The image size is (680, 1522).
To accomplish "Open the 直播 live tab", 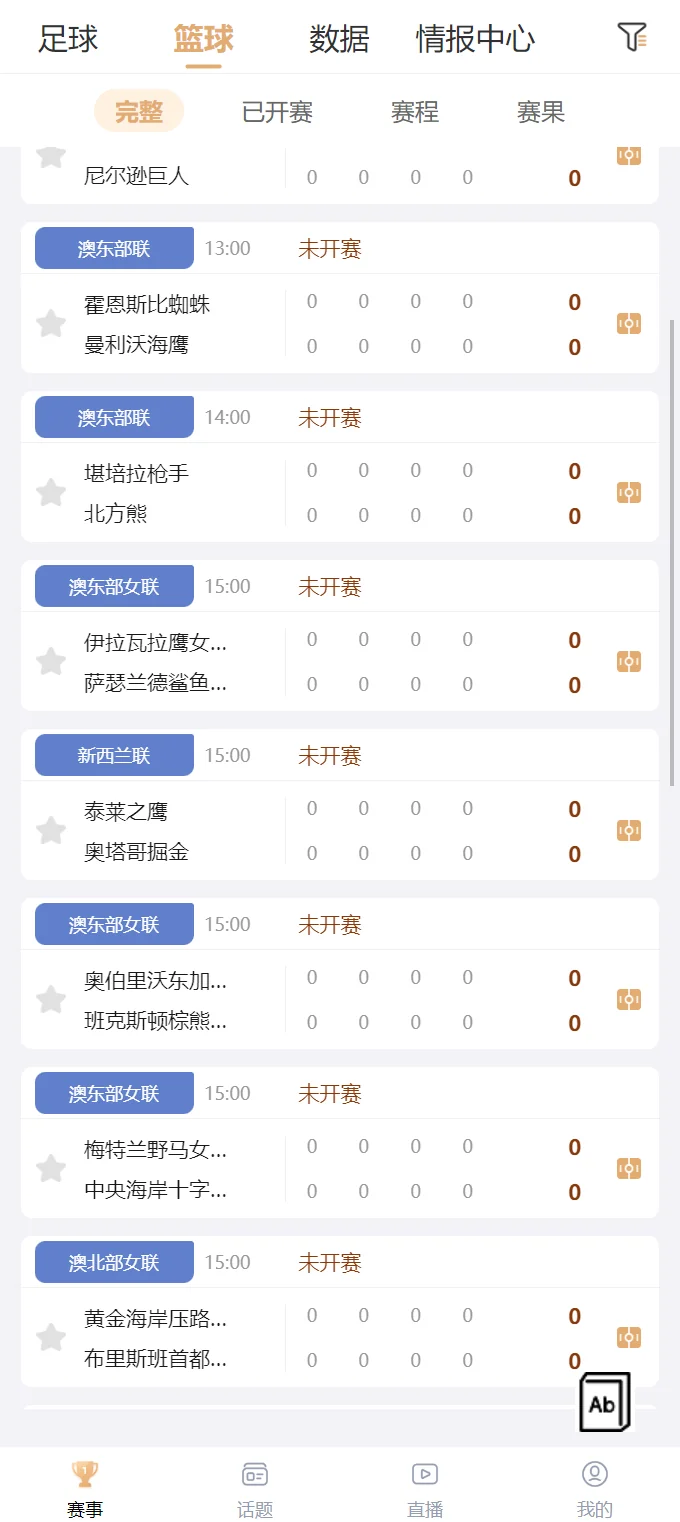I will pyautogui.click(x=425, y=1488).
